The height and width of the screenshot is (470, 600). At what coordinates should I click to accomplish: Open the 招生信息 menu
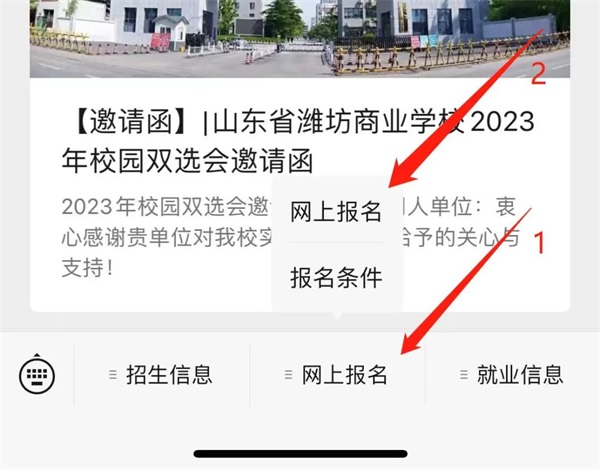pyautogui.click(x=162, y=375)
